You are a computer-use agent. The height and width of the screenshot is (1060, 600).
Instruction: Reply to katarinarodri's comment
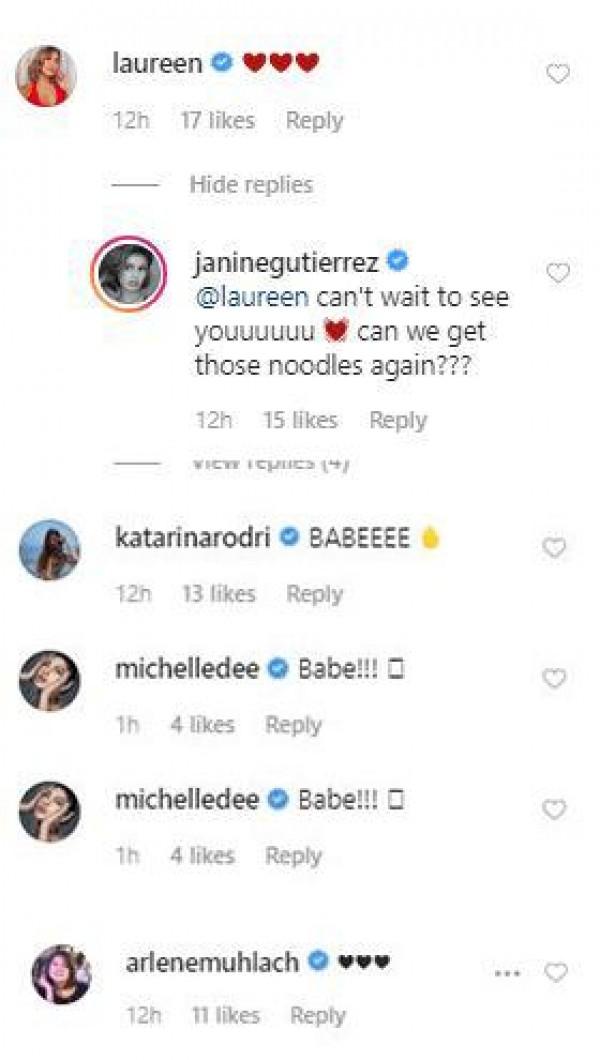[314, 594]
